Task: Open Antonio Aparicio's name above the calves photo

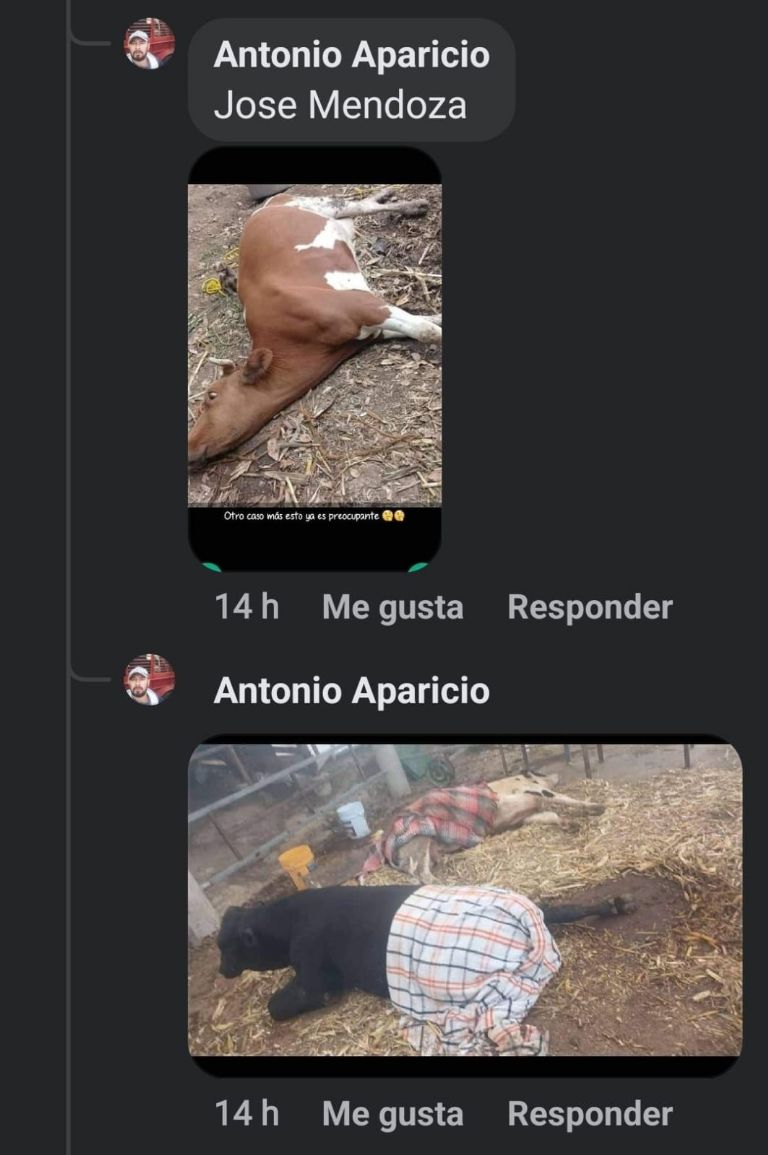Action: [351, 691]
